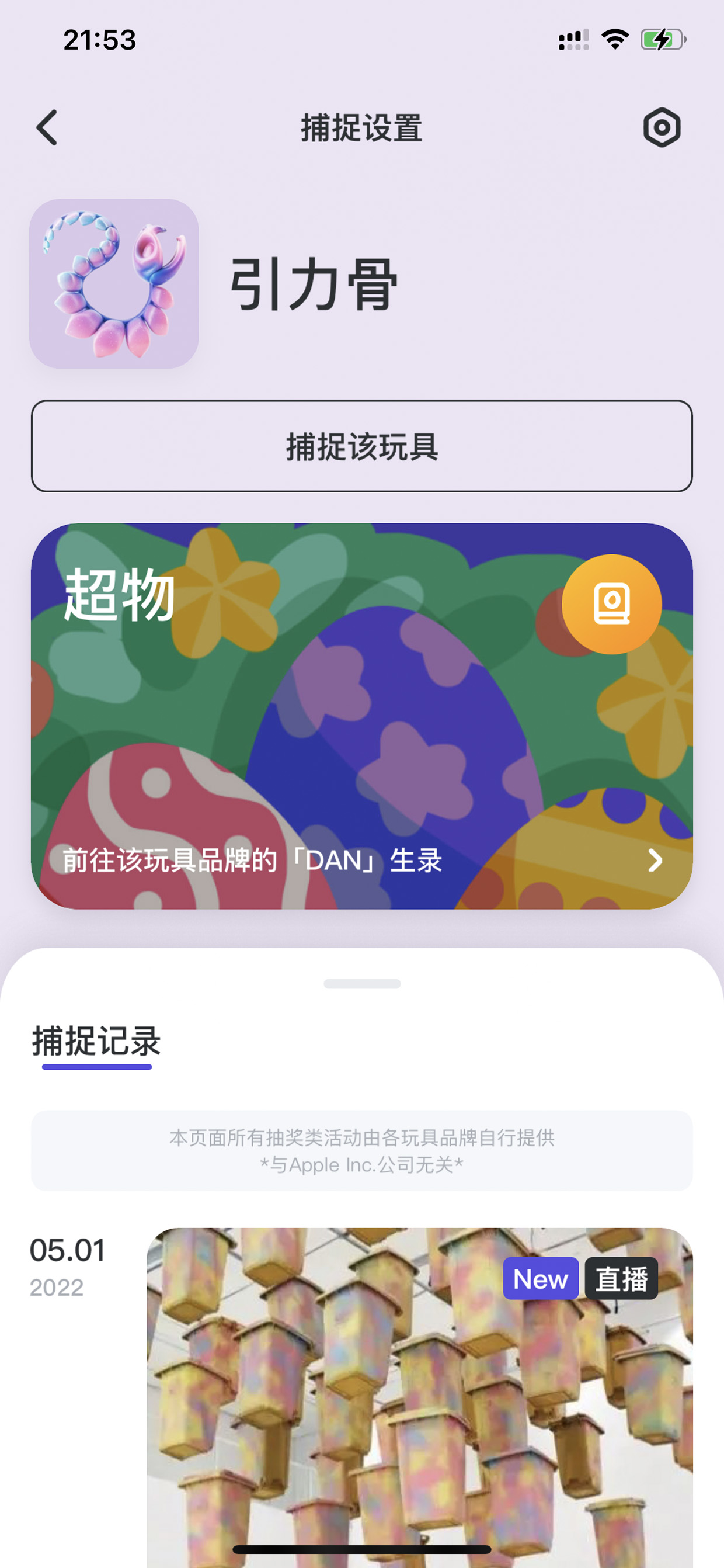This screenshot has height=1568, width=724.
Task: Open the orange book icon on 超物 card
Action: (x=611, y=604)
